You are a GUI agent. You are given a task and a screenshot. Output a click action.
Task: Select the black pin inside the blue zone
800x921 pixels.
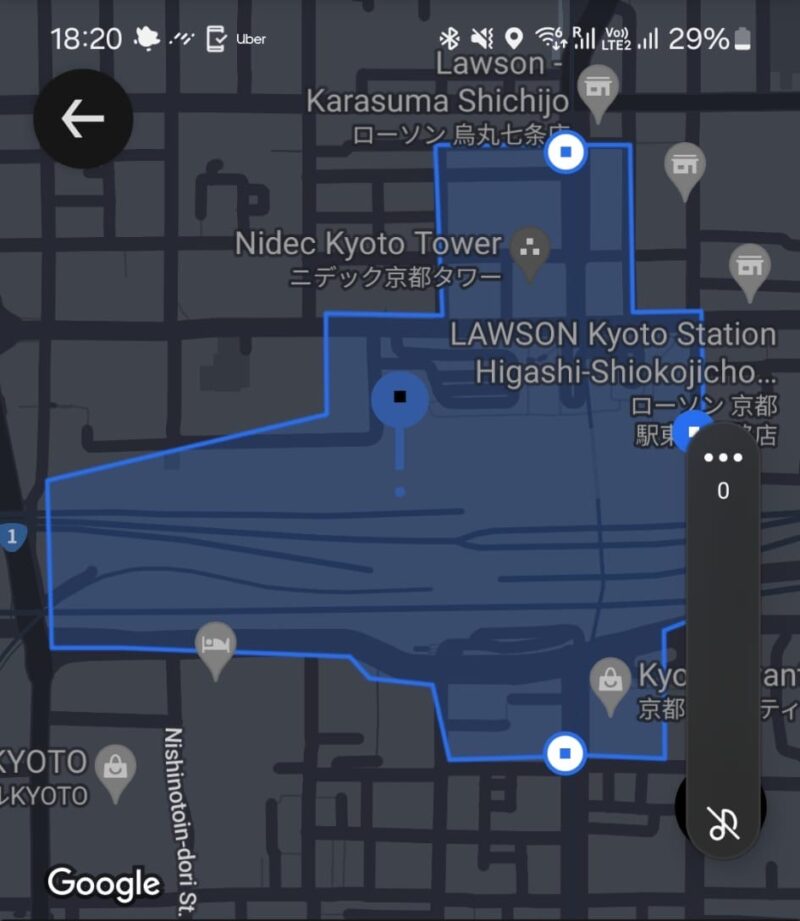(399, 398)
